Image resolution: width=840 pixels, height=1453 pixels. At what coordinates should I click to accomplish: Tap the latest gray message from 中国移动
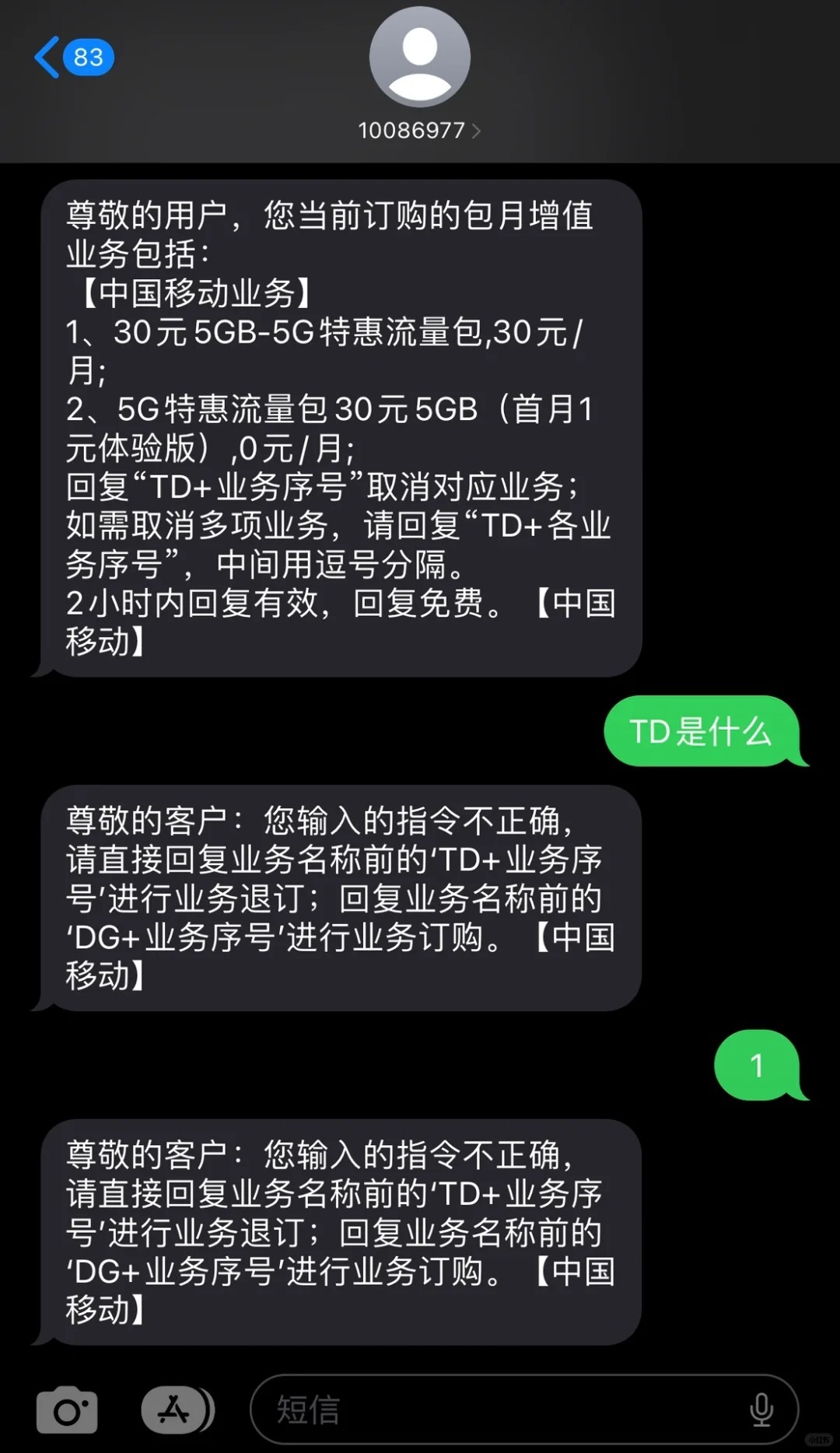pyautogui.click(x=338, y=1229)
